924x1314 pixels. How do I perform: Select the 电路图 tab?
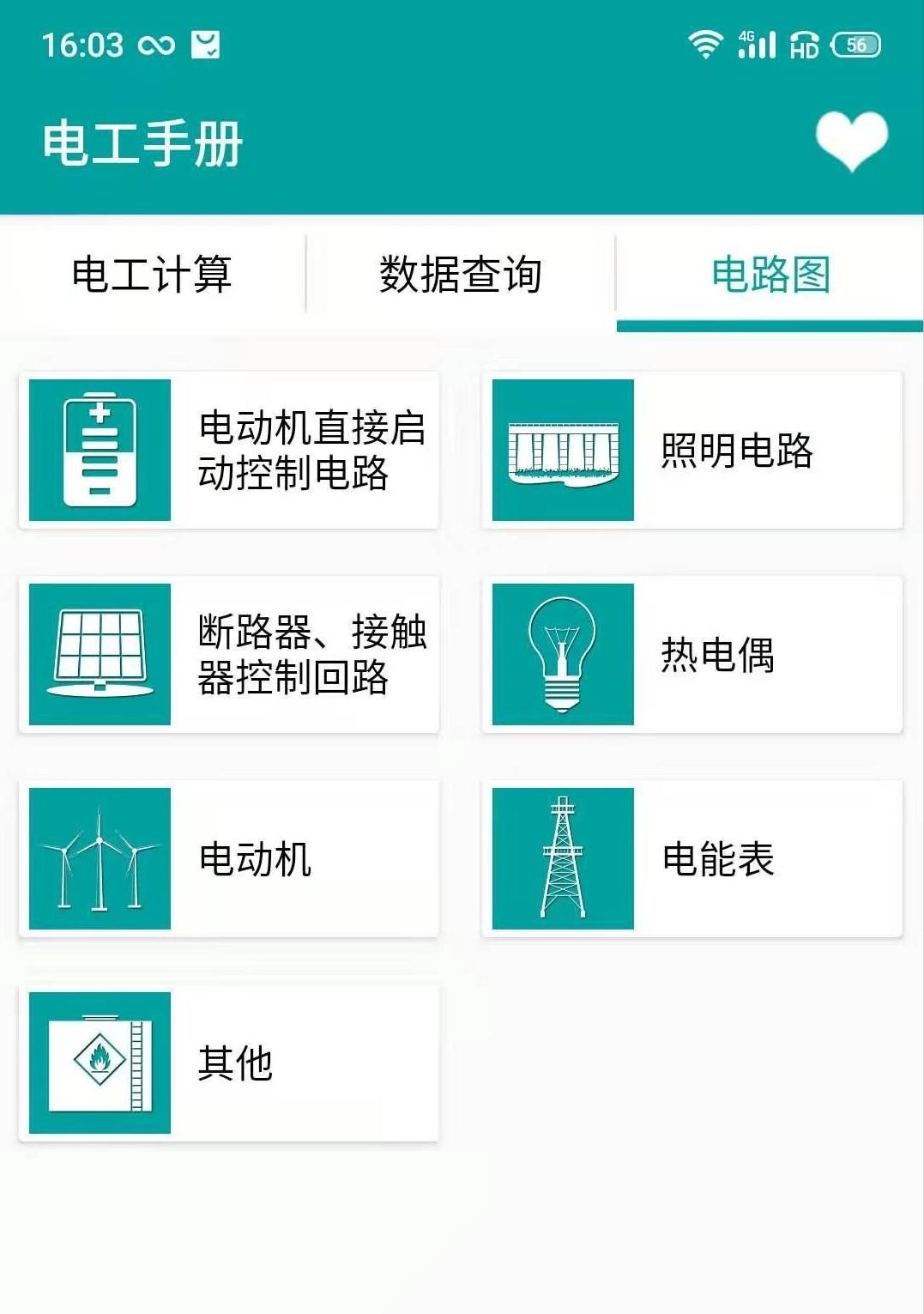[770, 273]
